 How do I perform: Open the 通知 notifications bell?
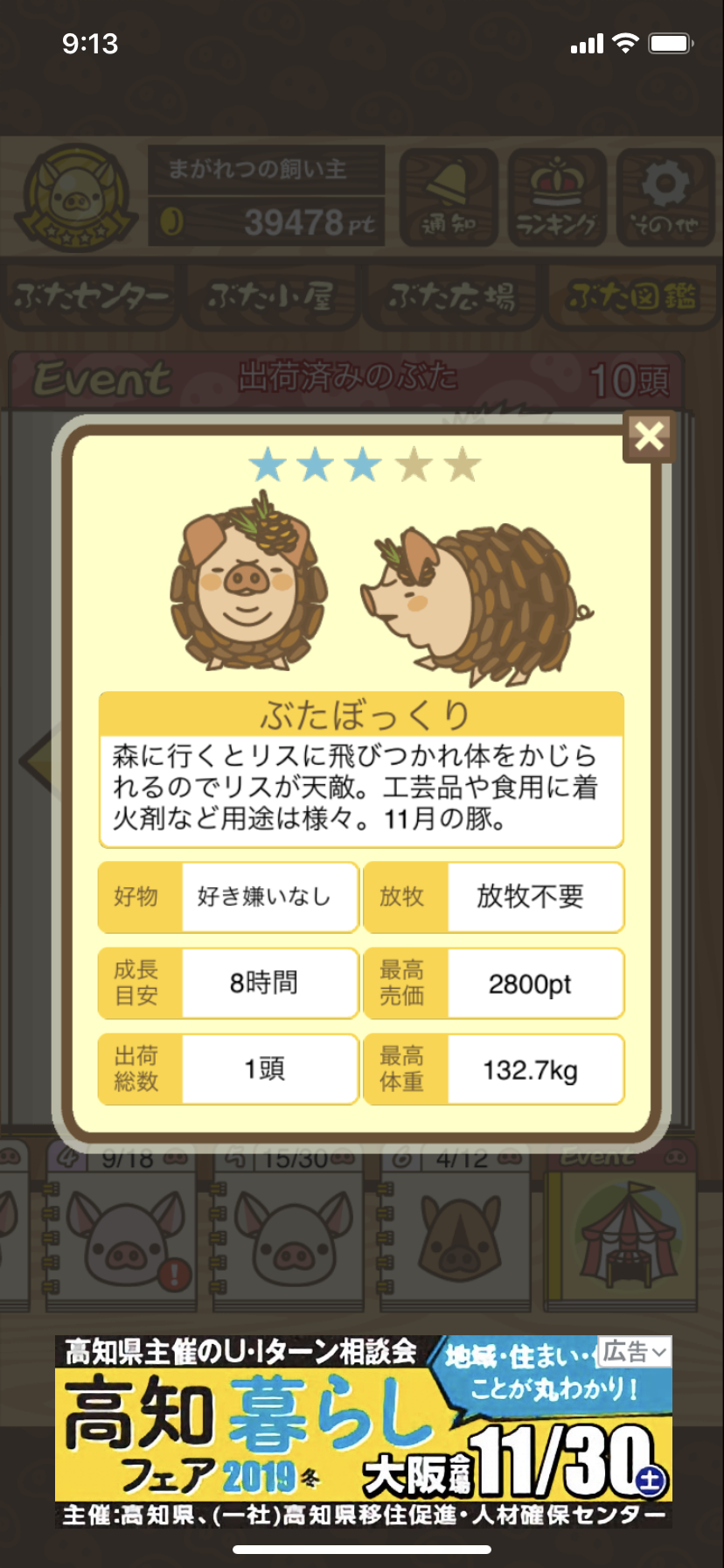[x=449, y=198]
